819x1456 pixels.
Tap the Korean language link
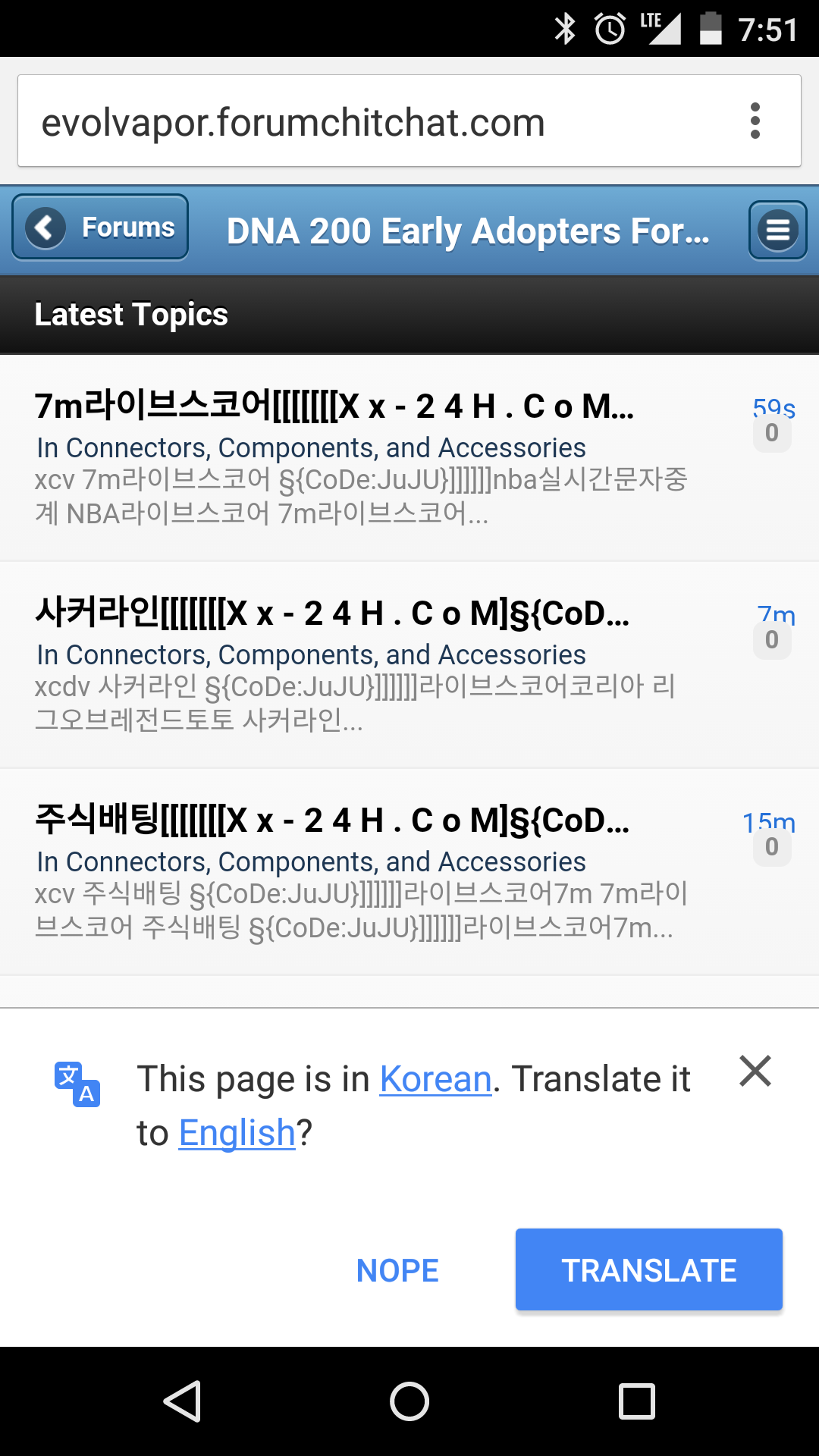pyautogui.click(x=435, y=1079)
